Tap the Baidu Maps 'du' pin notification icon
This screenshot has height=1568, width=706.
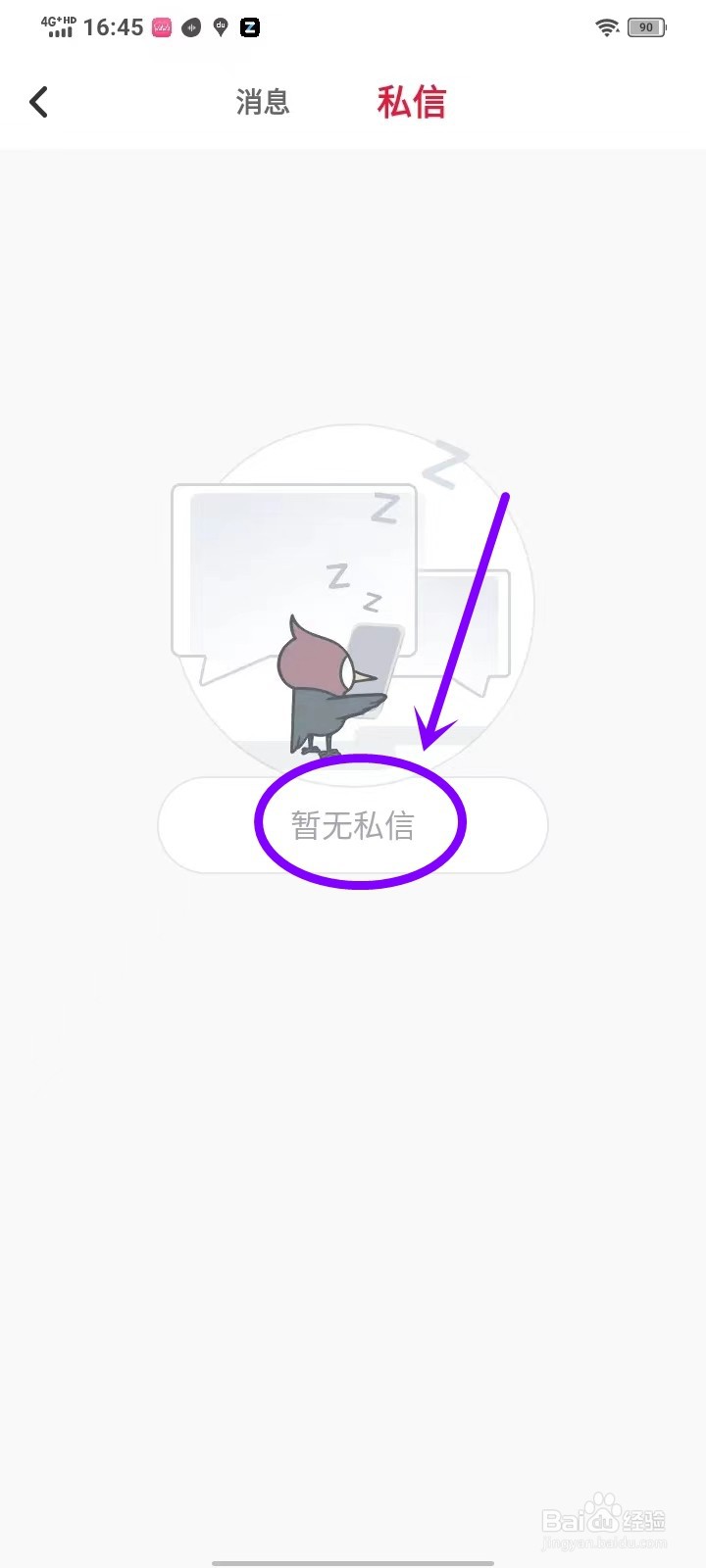220,26
